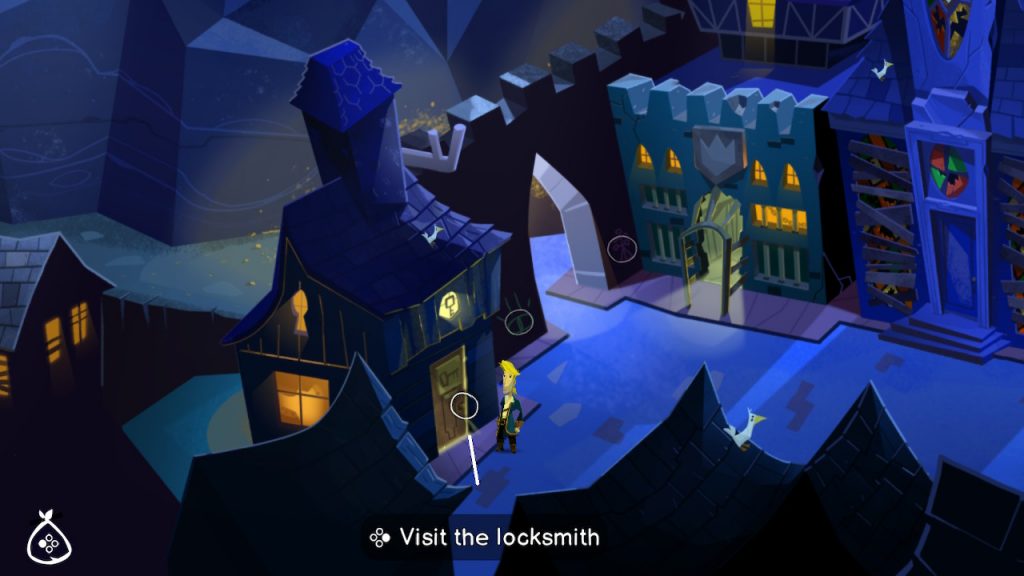The width and height of the screenshot is (1024, 576).
Task: Open the inventory bag
Action: pos(46,537)
